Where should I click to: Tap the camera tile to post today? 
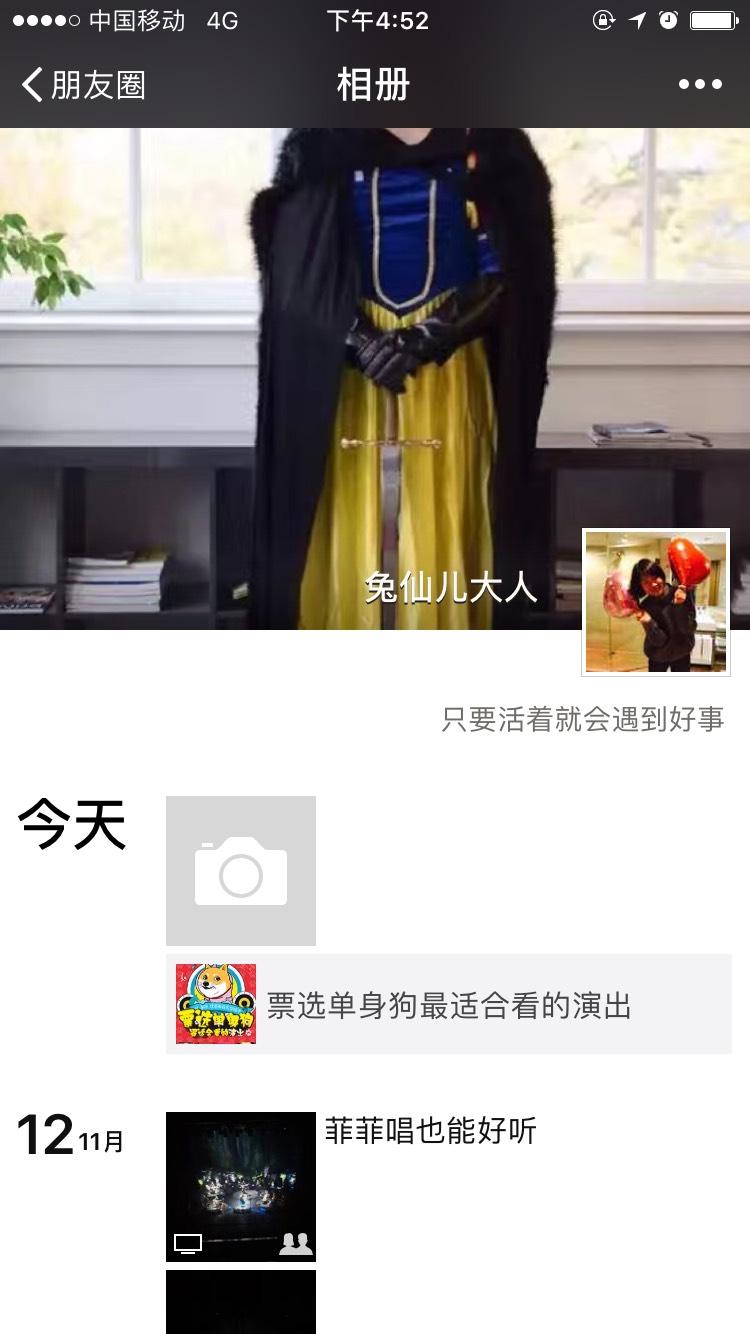(x=241, y=871)
